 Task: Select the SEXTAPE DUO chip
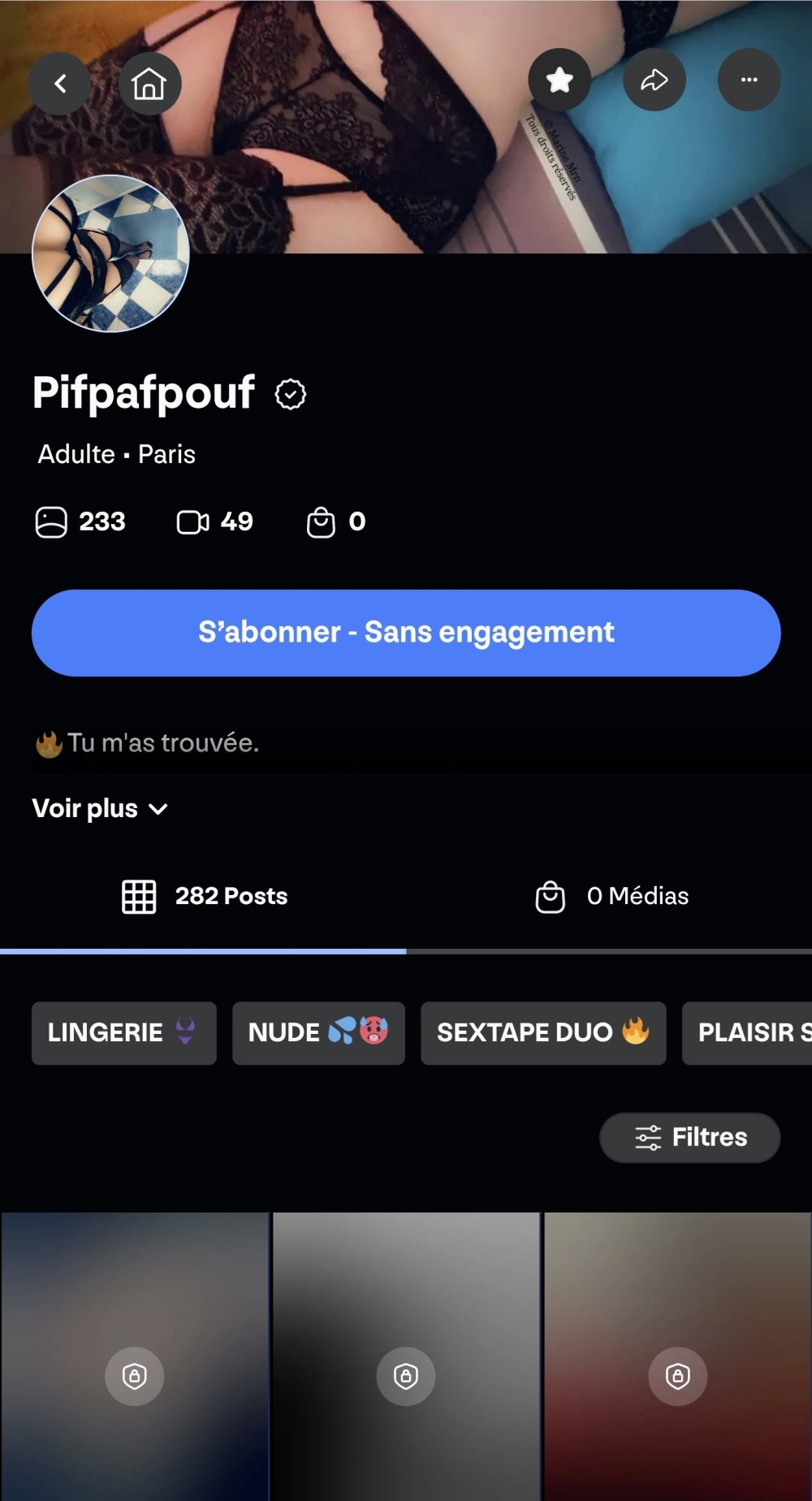click(x=543, y=1032)
